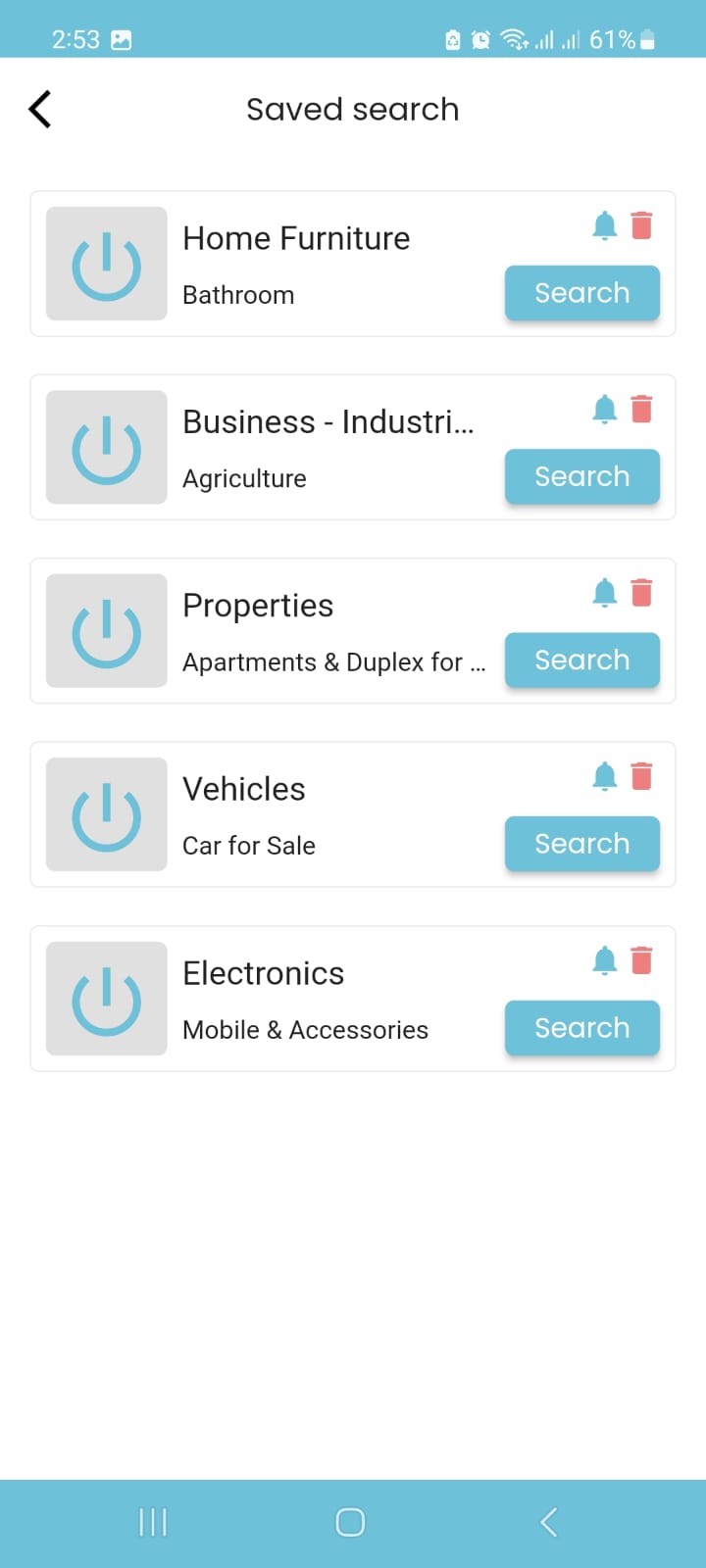The width and height of the screenshot is (706, 1568).
Task: Delete the Agriculture saved search
Action: click(642, 409)
